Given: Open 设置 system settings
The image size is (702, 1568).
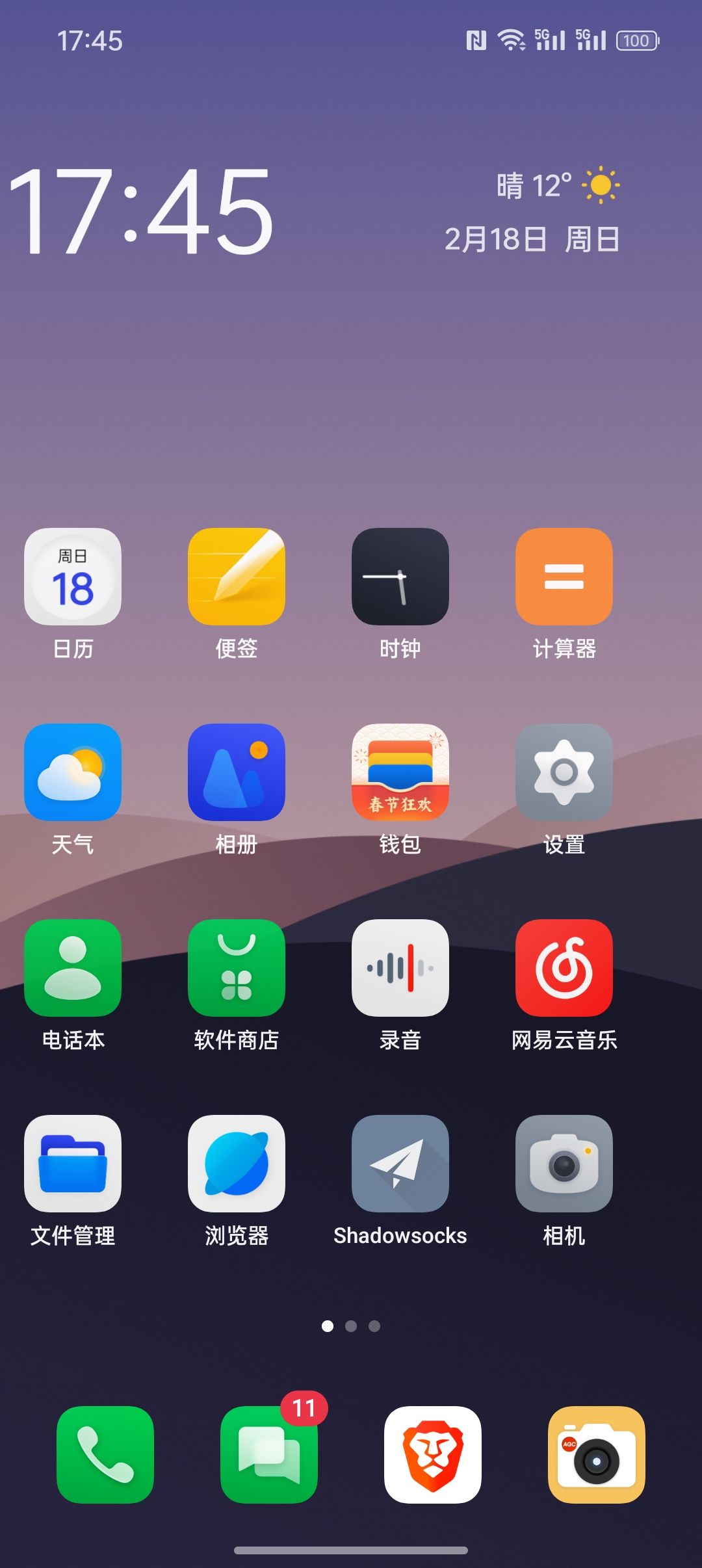Looking at the screenshot, I should (564, 772).
